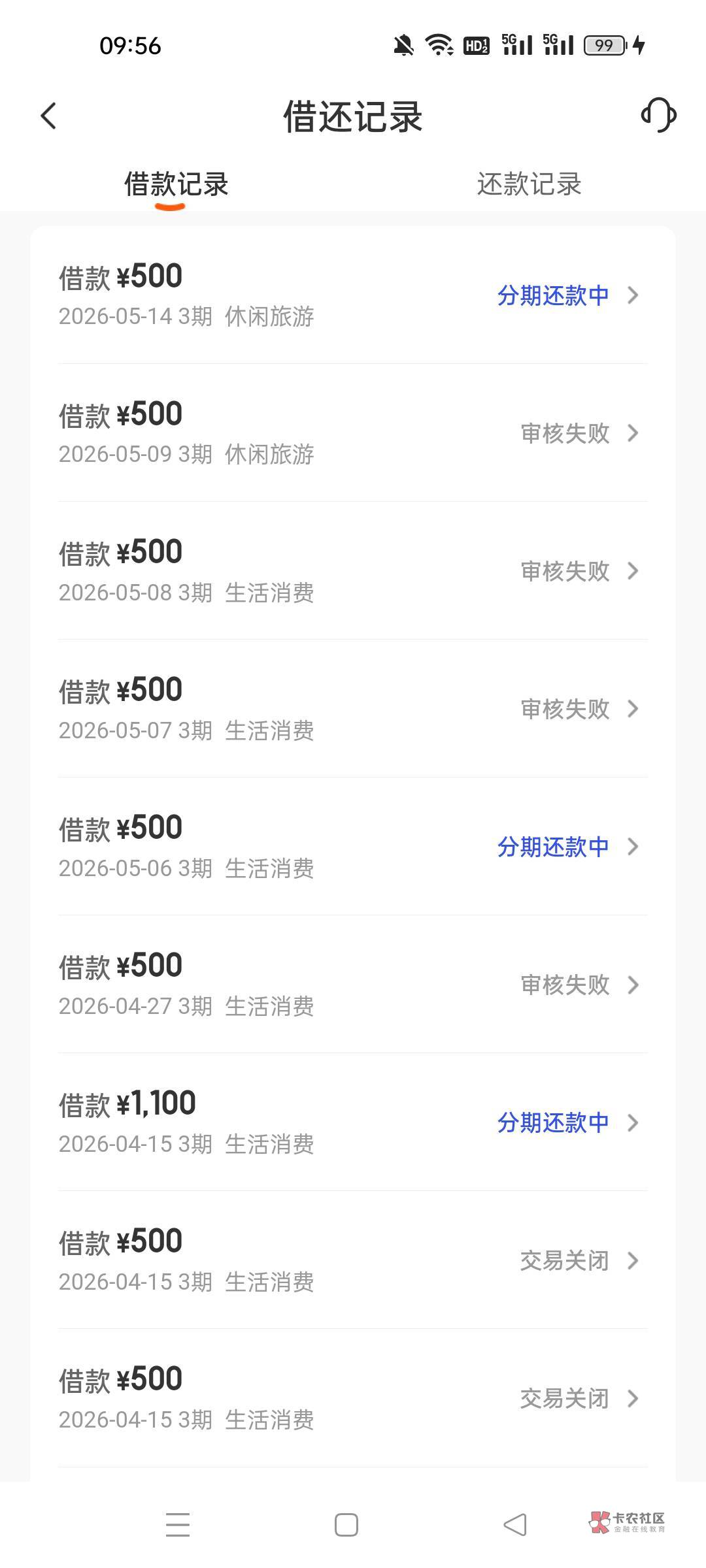This screenshot has height=1568, width=706.
Task: Open the 2026-05-06 分期还款中 loan
Action: tap(353, 846)
